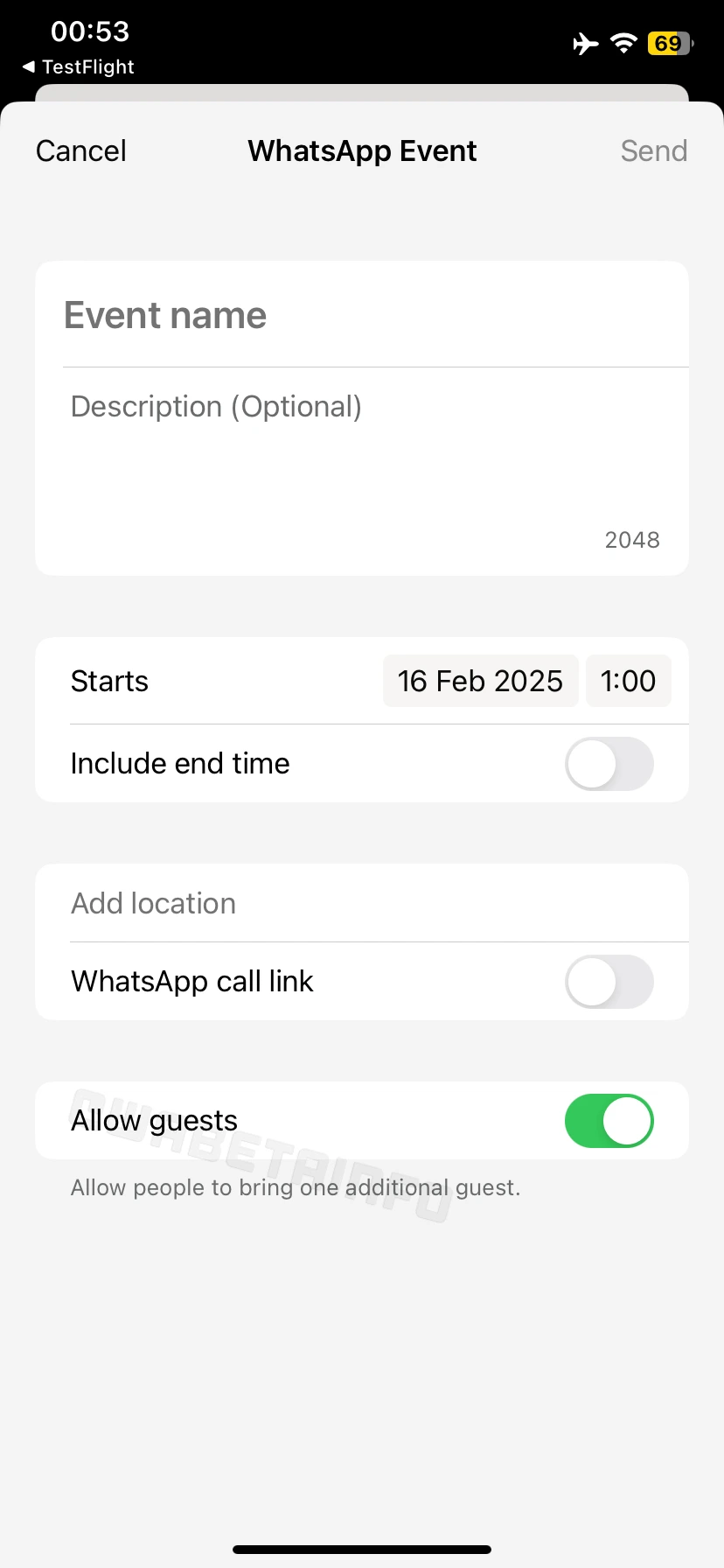Open the start date picker

(480, 681)
